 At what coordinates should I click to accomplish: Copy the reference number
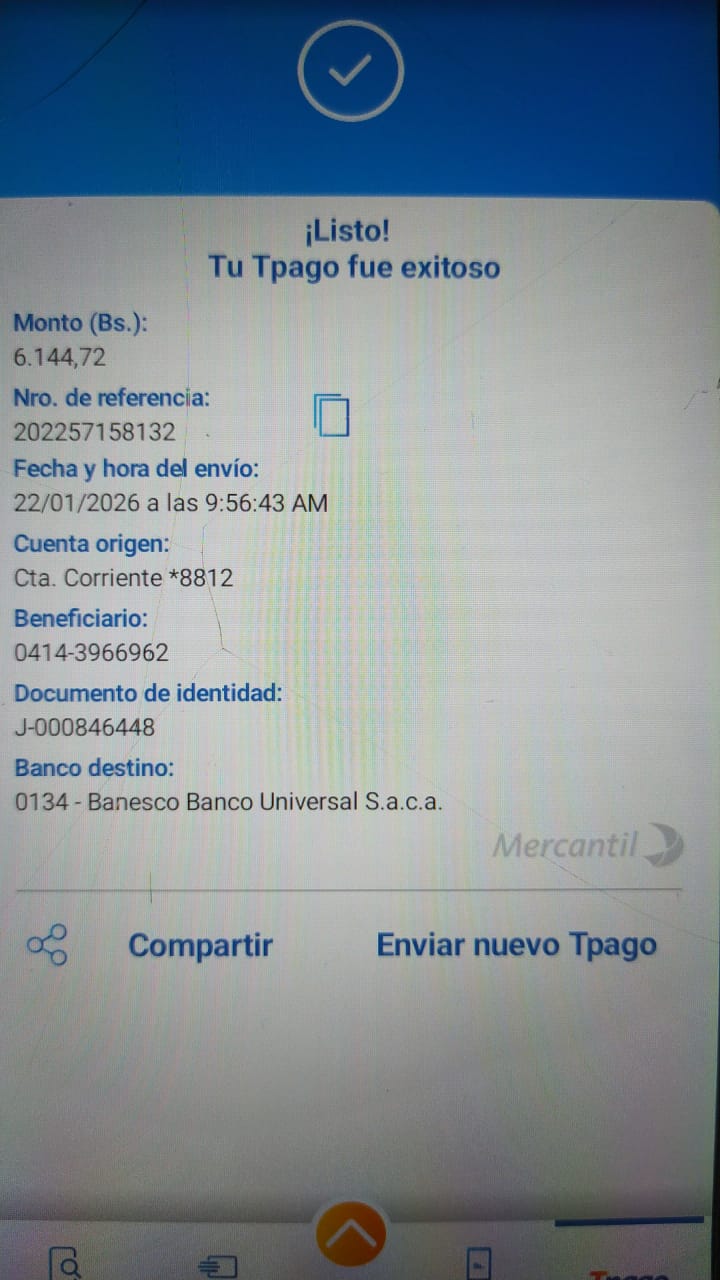(x=332, y=415)
